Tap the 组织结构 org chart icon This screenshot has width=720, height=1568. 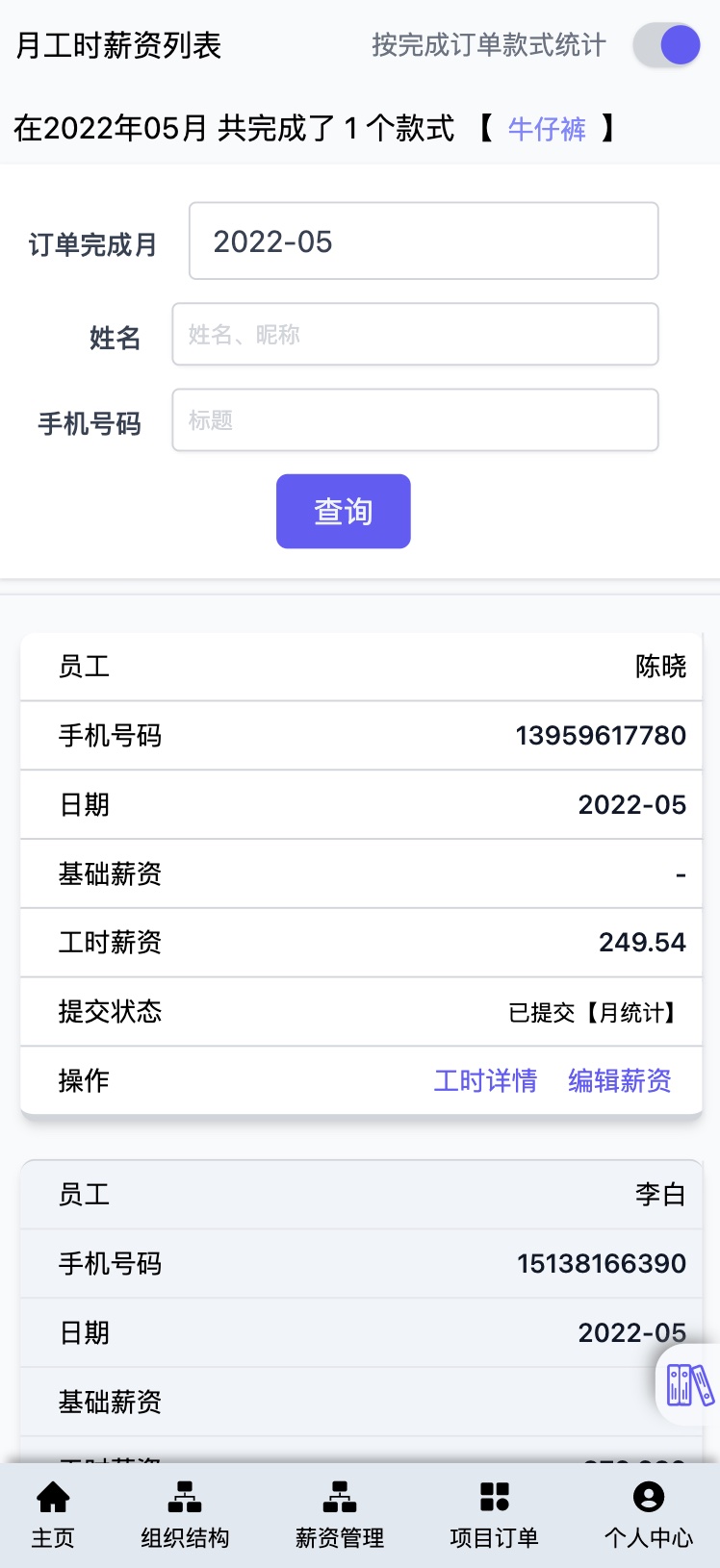coord(184,1495)
